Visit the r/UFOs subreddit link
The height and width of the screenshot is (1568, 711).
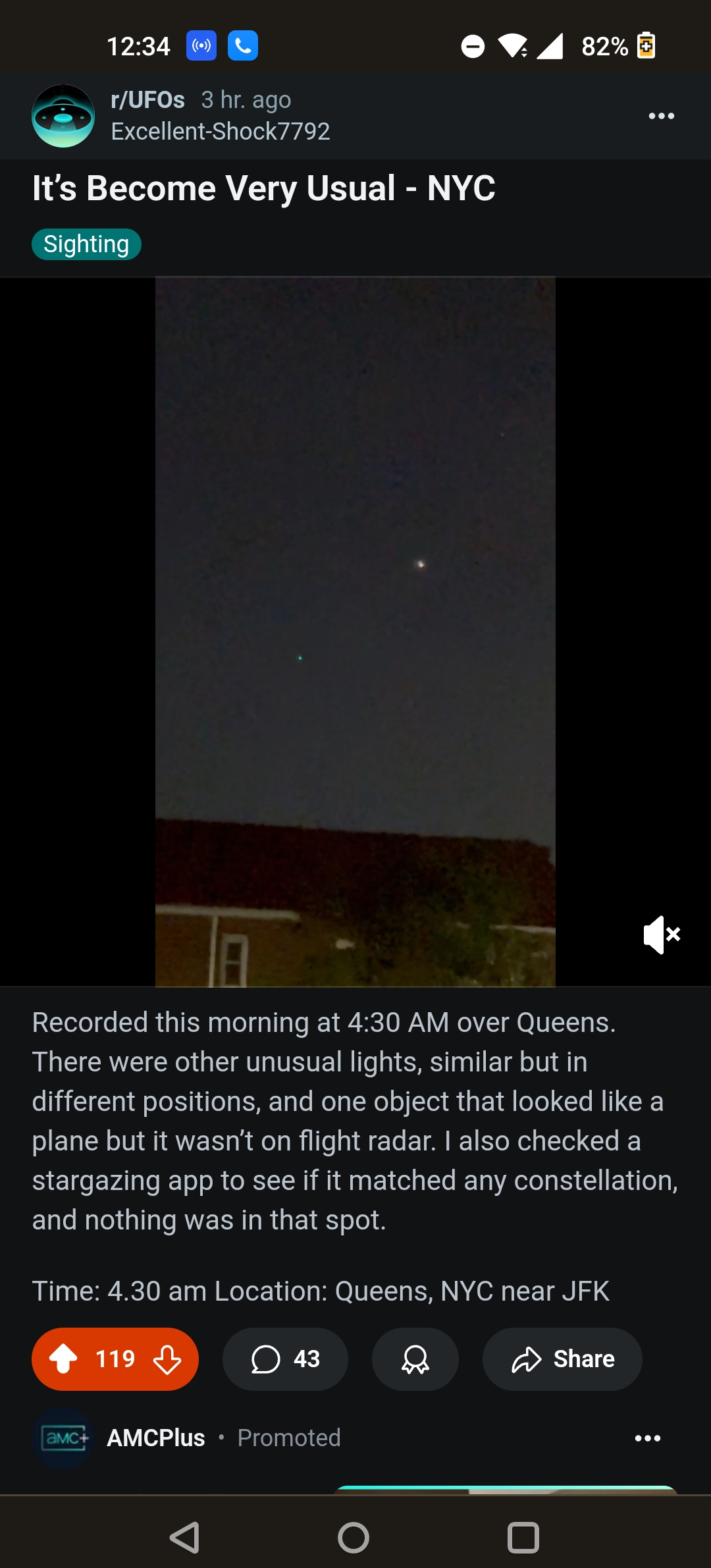click(x=147, y=100)
